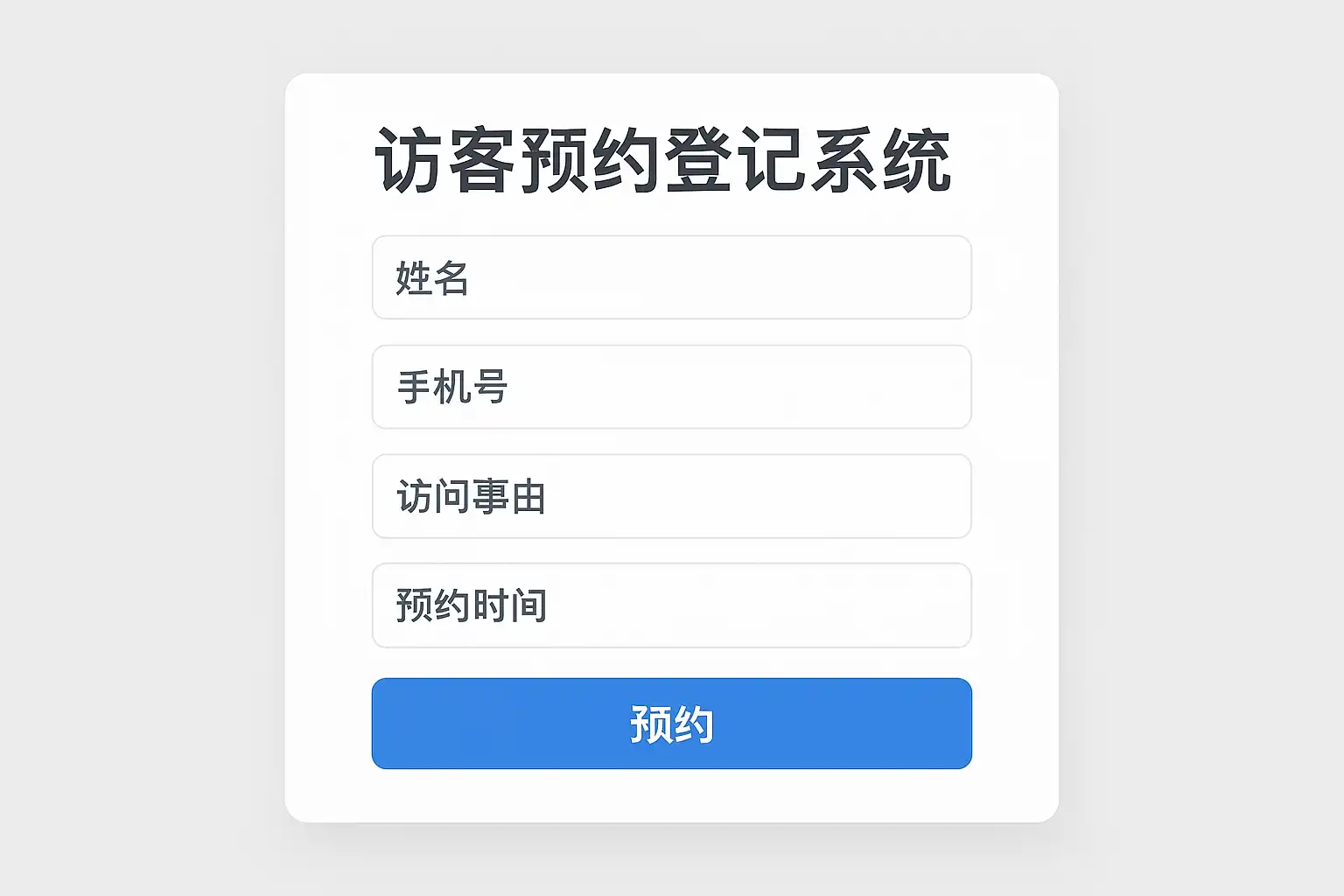
Task: Submit the form with the 预约 button
Action: tap(671, 724)
